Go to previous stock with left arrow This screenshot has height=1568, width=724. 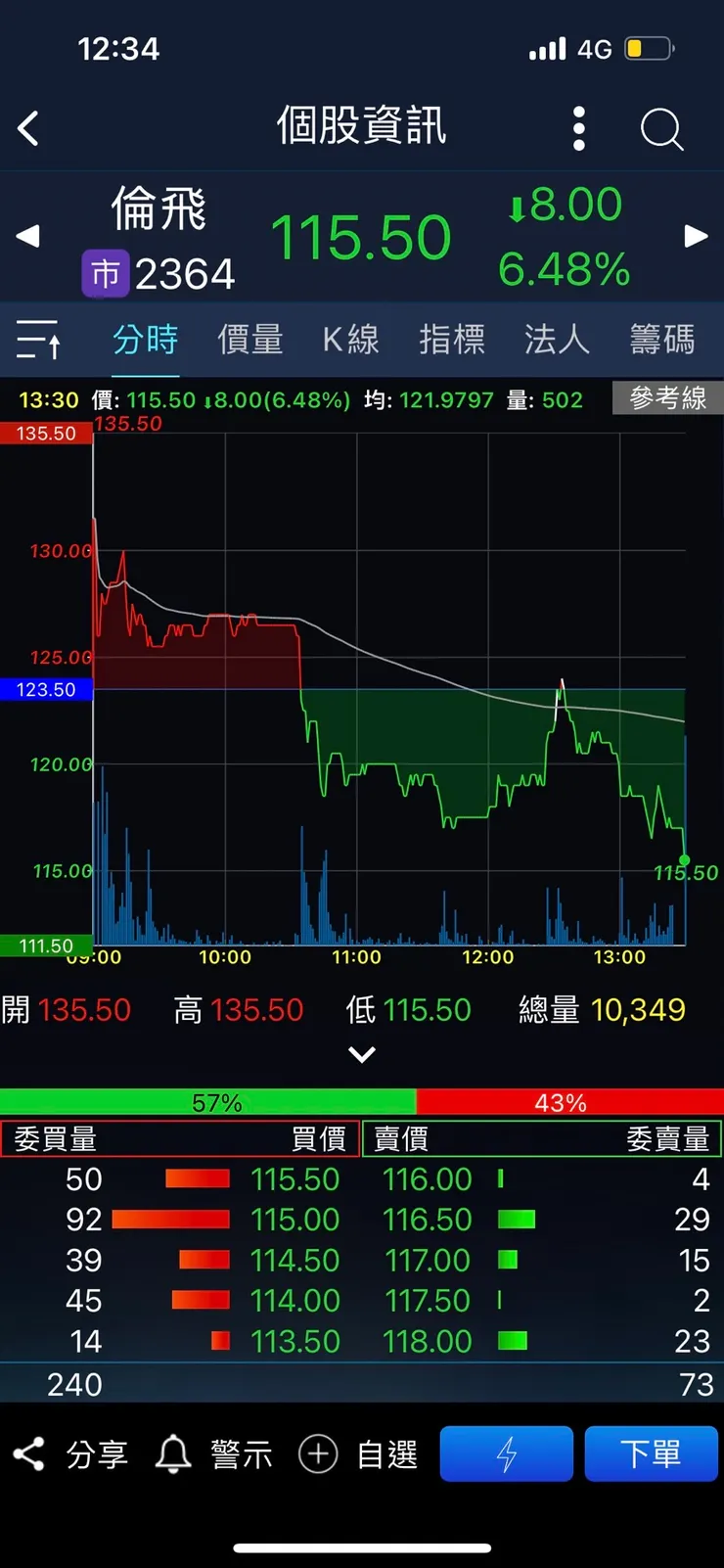coord(26,236)
